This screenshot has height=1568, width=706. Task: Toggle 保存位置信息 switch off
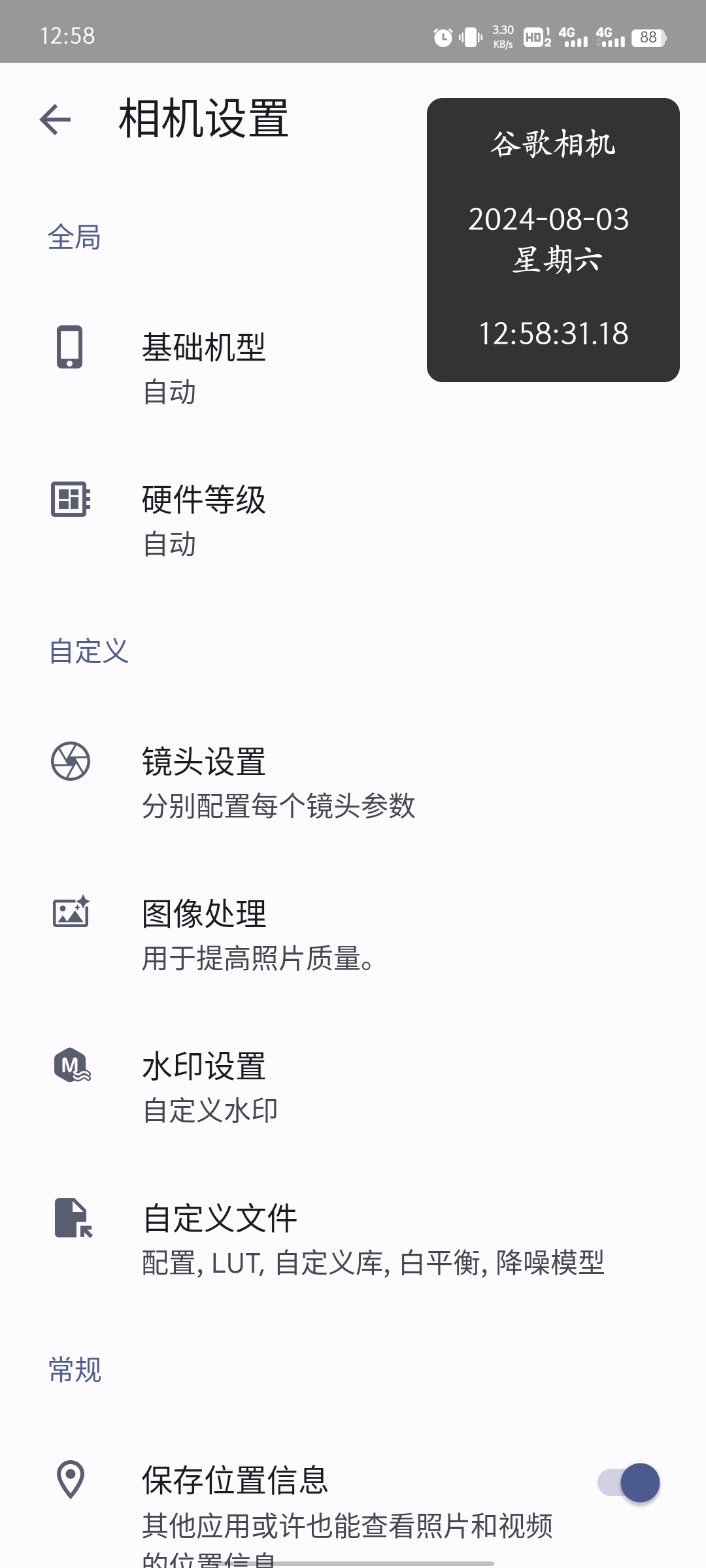click(628, 1482)
